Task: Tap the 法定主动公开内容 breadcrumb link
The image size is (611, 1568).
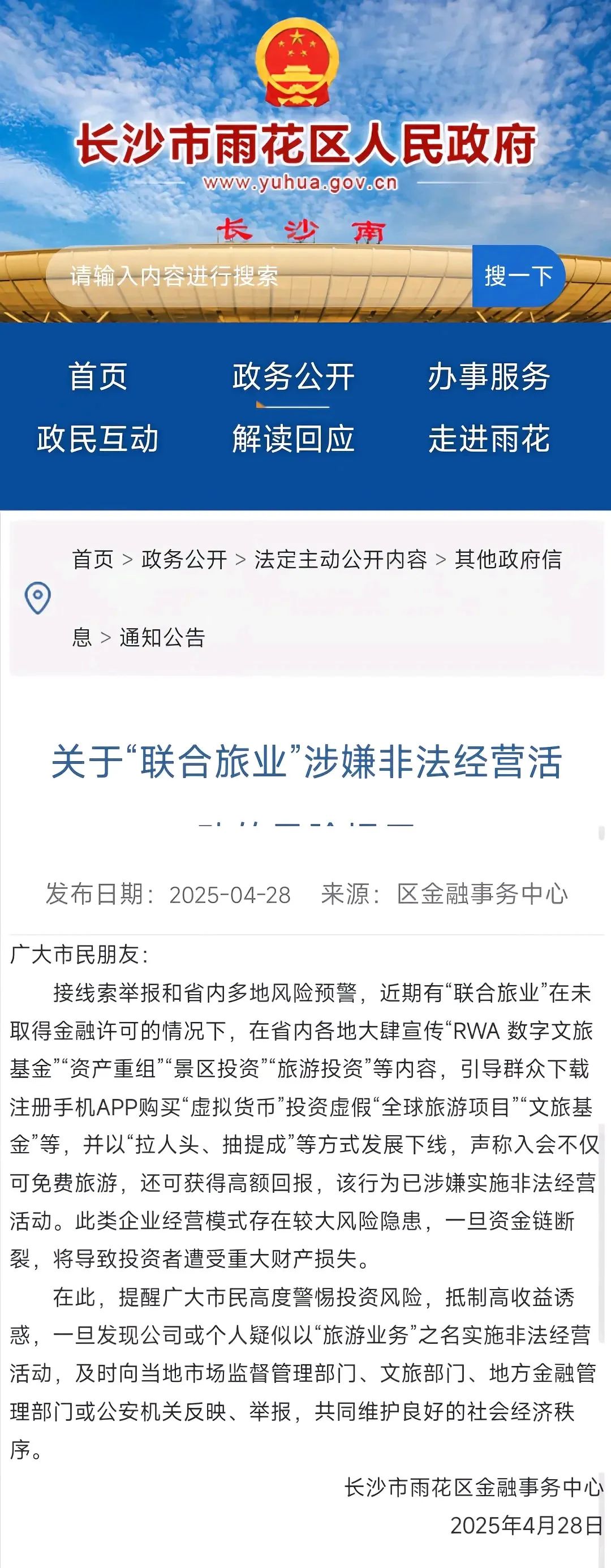Action: (x=341, y=559)
